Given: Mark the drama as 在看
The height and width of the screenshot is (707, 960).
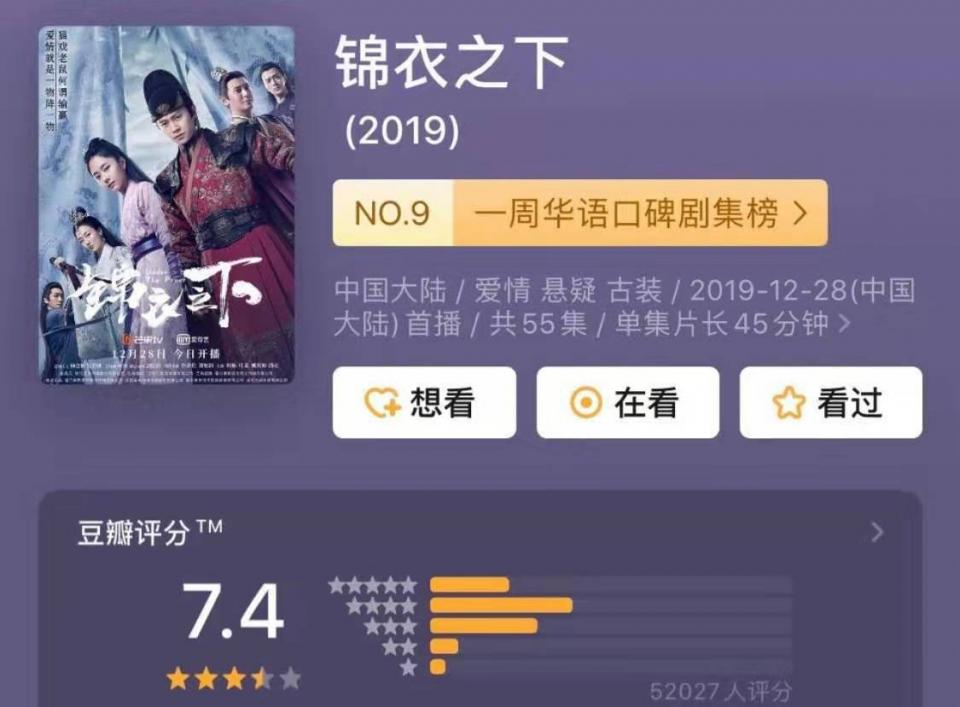Looking at the screenshot, I should [x=628, y=403].
